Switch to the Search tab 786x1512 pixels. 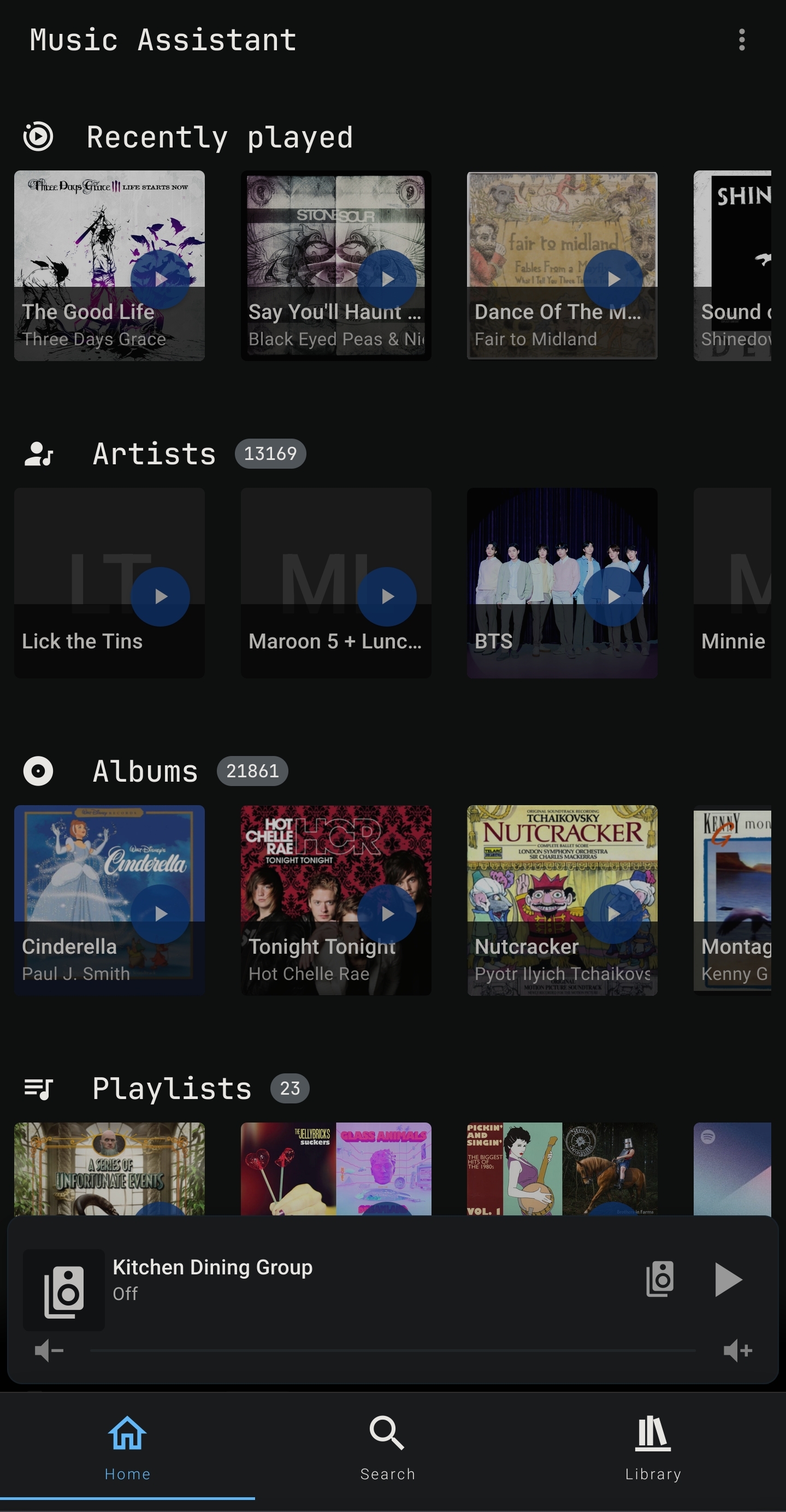(x=387, y=1448)
